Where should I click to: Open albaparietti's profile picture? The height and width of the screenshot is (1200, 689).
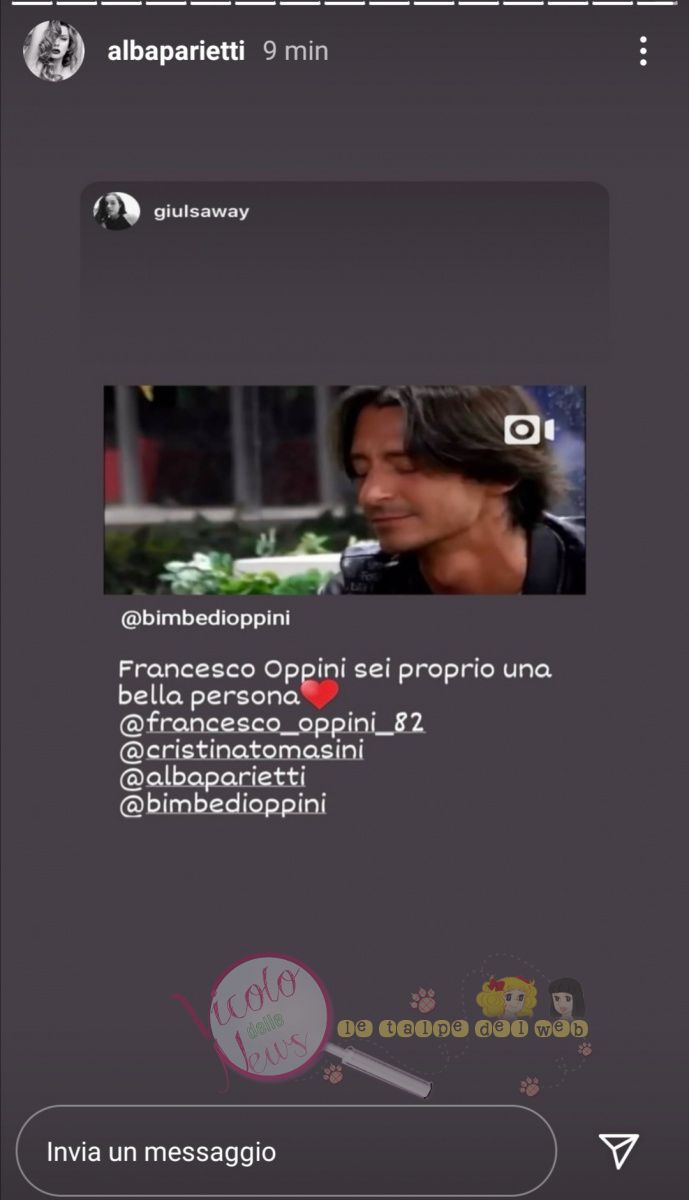pyautogui.click(x=54, y=51)
